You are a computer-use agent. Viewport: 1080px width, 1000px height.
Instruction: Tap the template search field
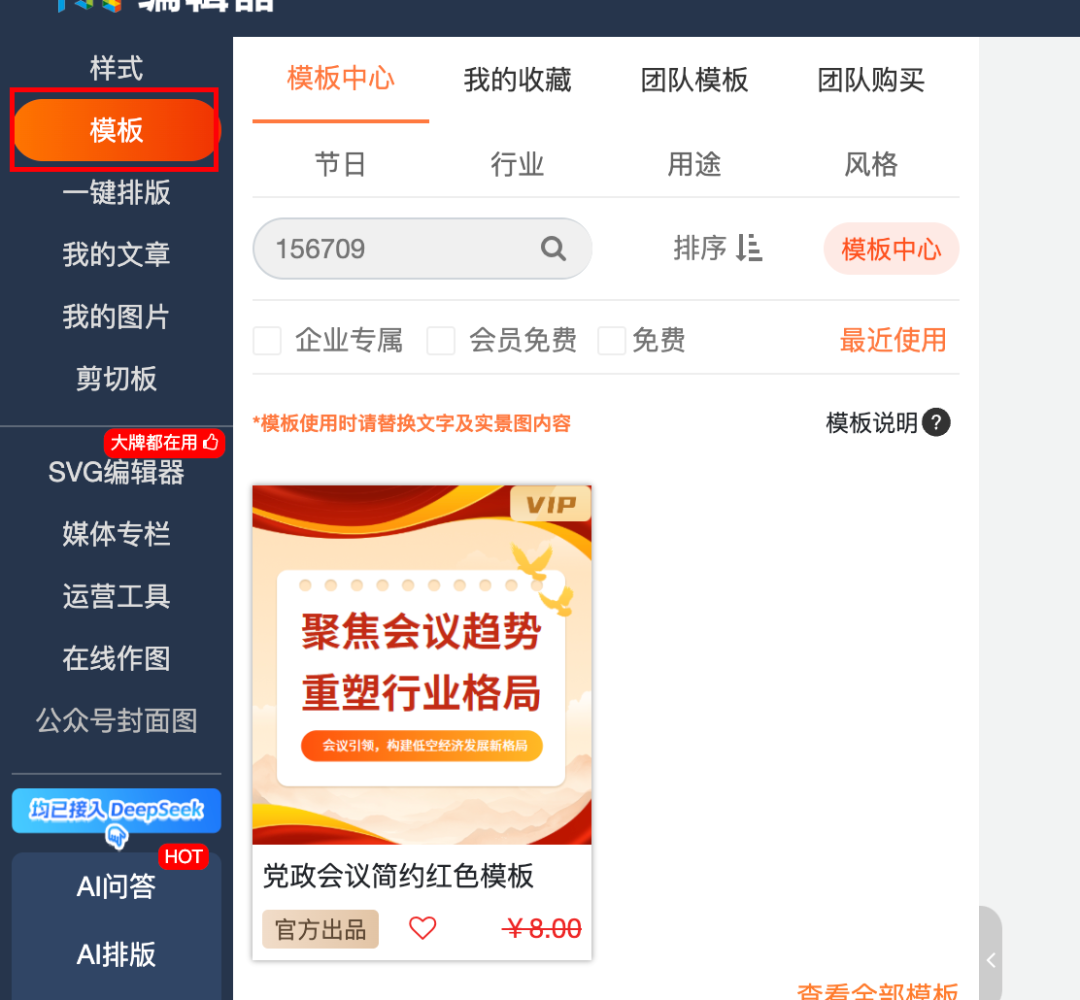pyautogui.click(x=400, y=249)
